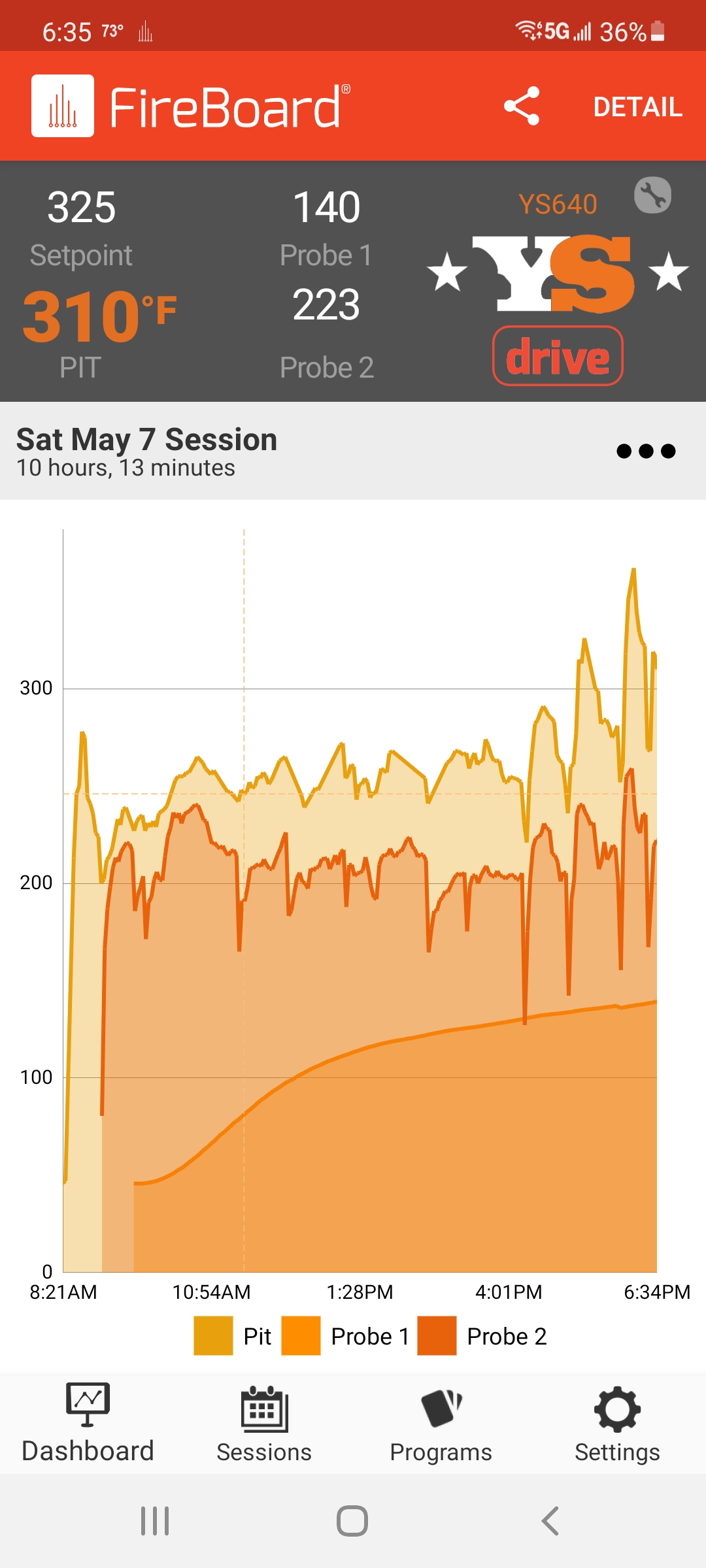Toggle the Probe 1 series in legend
The image size is (706, 1568).
tap(346, 1336)
